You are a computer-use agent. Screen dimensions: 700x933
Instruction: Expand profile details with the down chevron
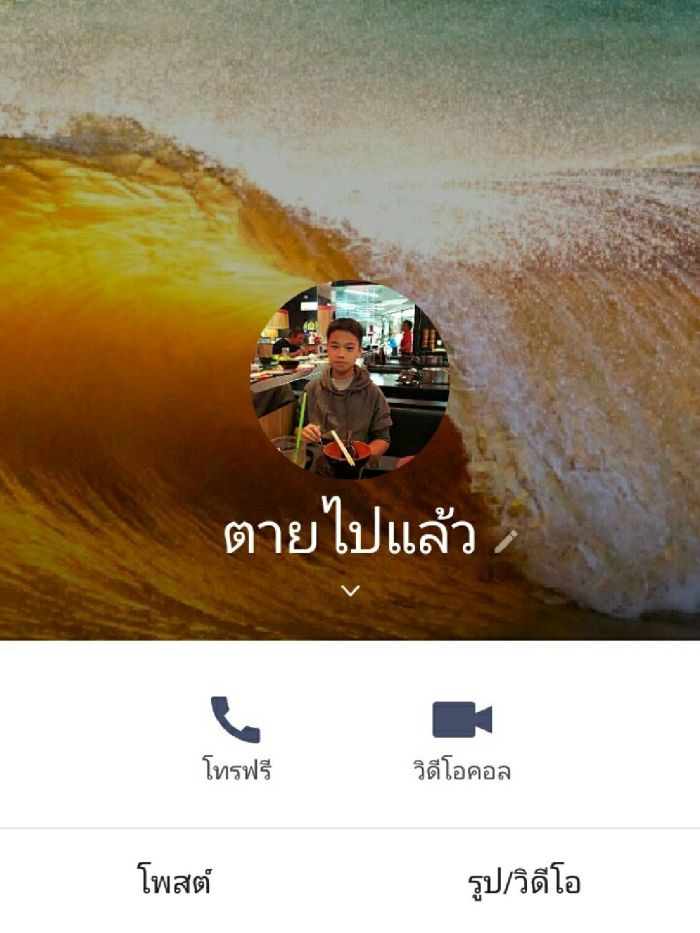(x=350, y=591)
